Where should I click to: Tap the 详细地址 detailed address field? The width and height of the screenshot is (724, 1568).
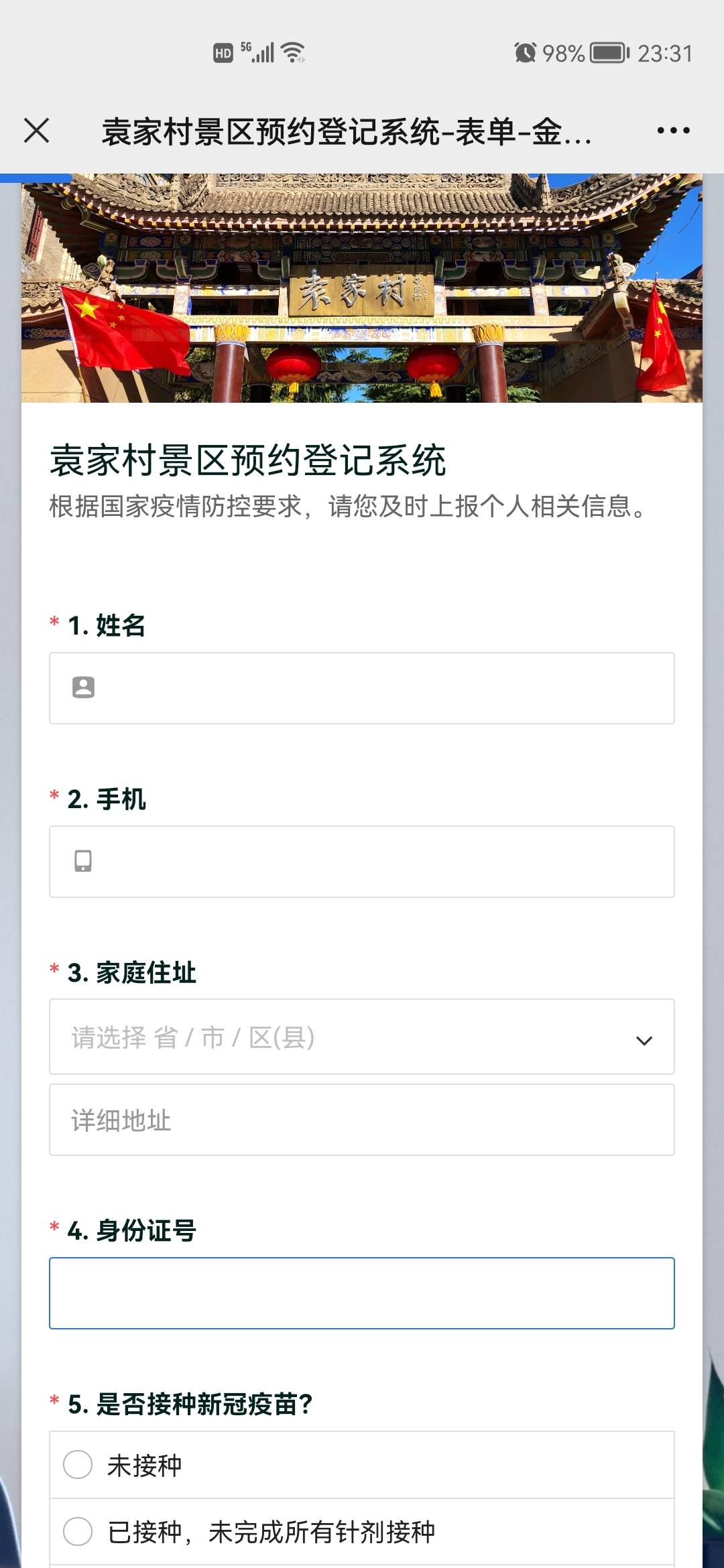[362, 1120]
